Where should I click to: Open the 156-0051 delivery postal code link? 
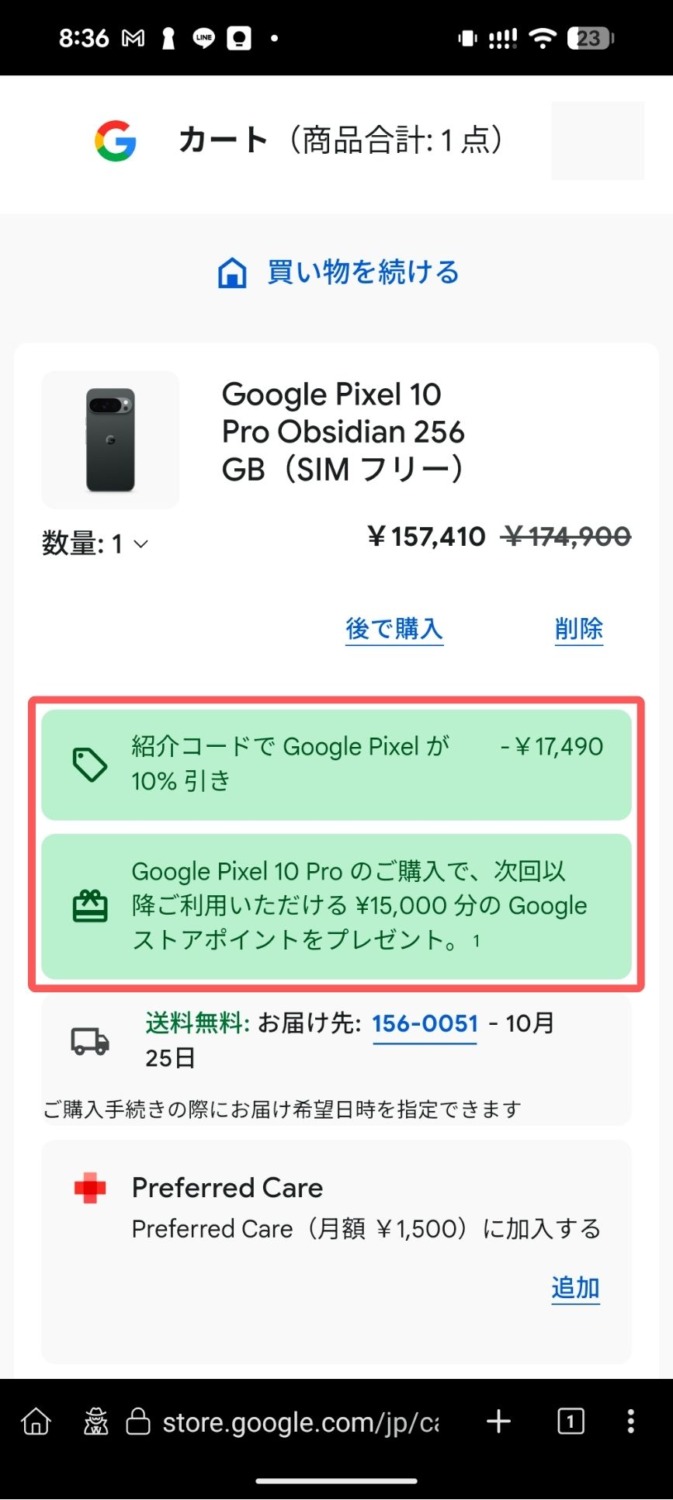click(424, 1024)
